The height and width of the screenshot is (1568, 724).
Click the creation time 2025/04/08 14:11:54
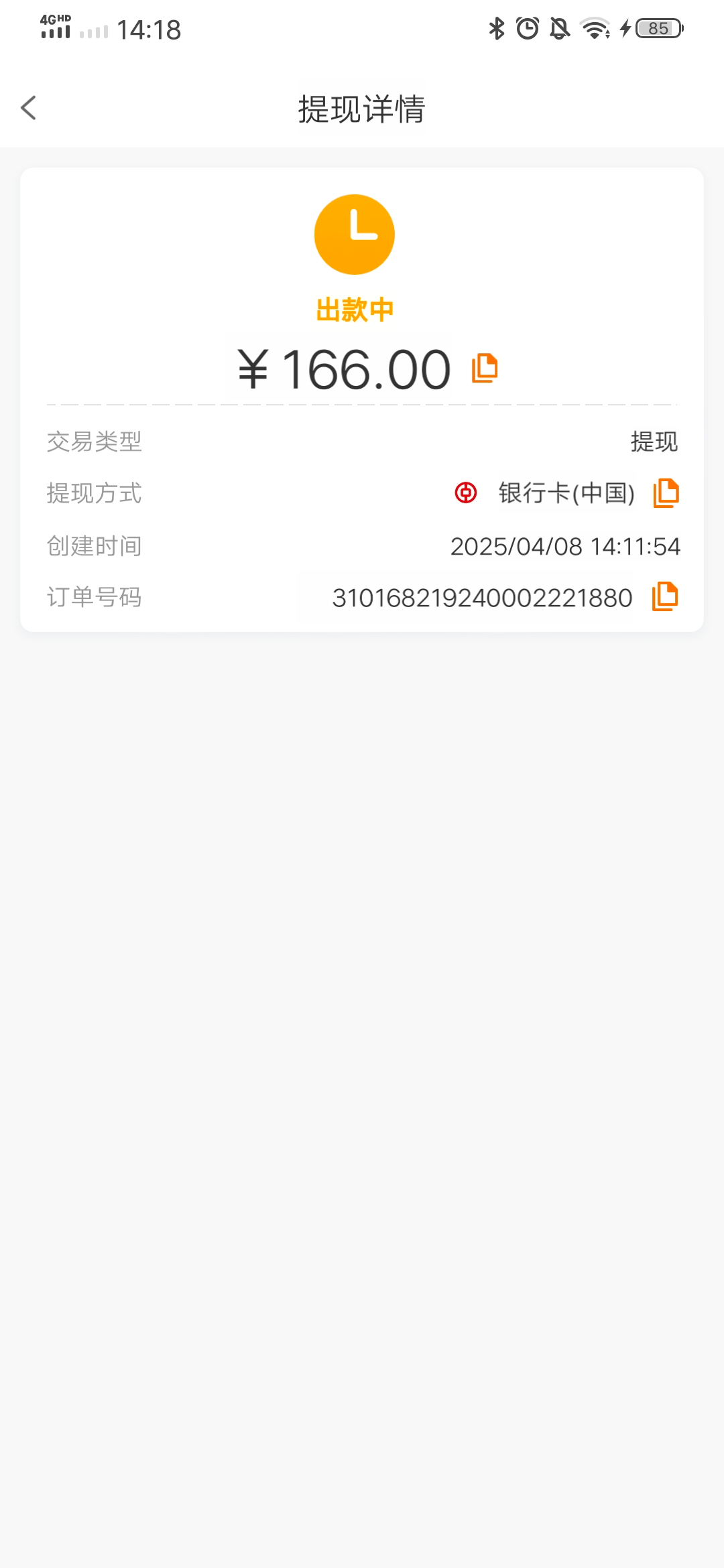click(565, 545)
